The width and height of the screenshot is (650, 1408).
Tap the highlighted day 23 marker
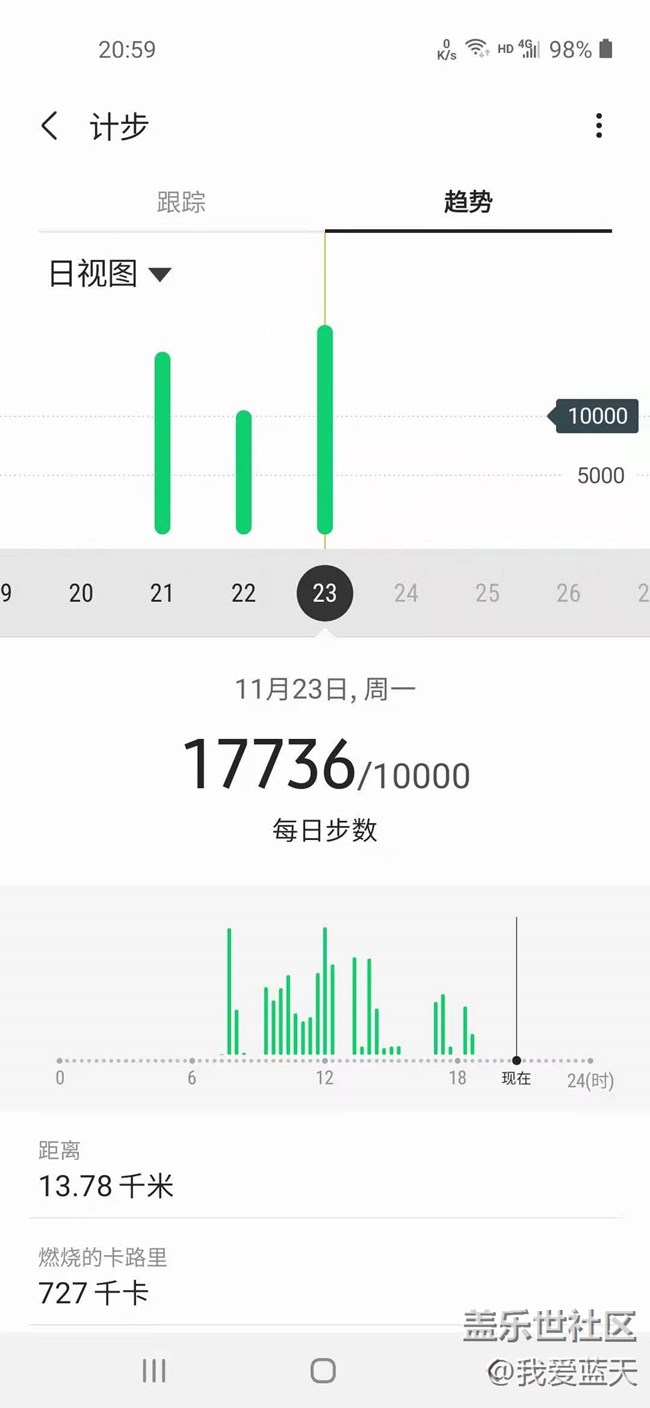pyautogui.click(x=325, y=593)
